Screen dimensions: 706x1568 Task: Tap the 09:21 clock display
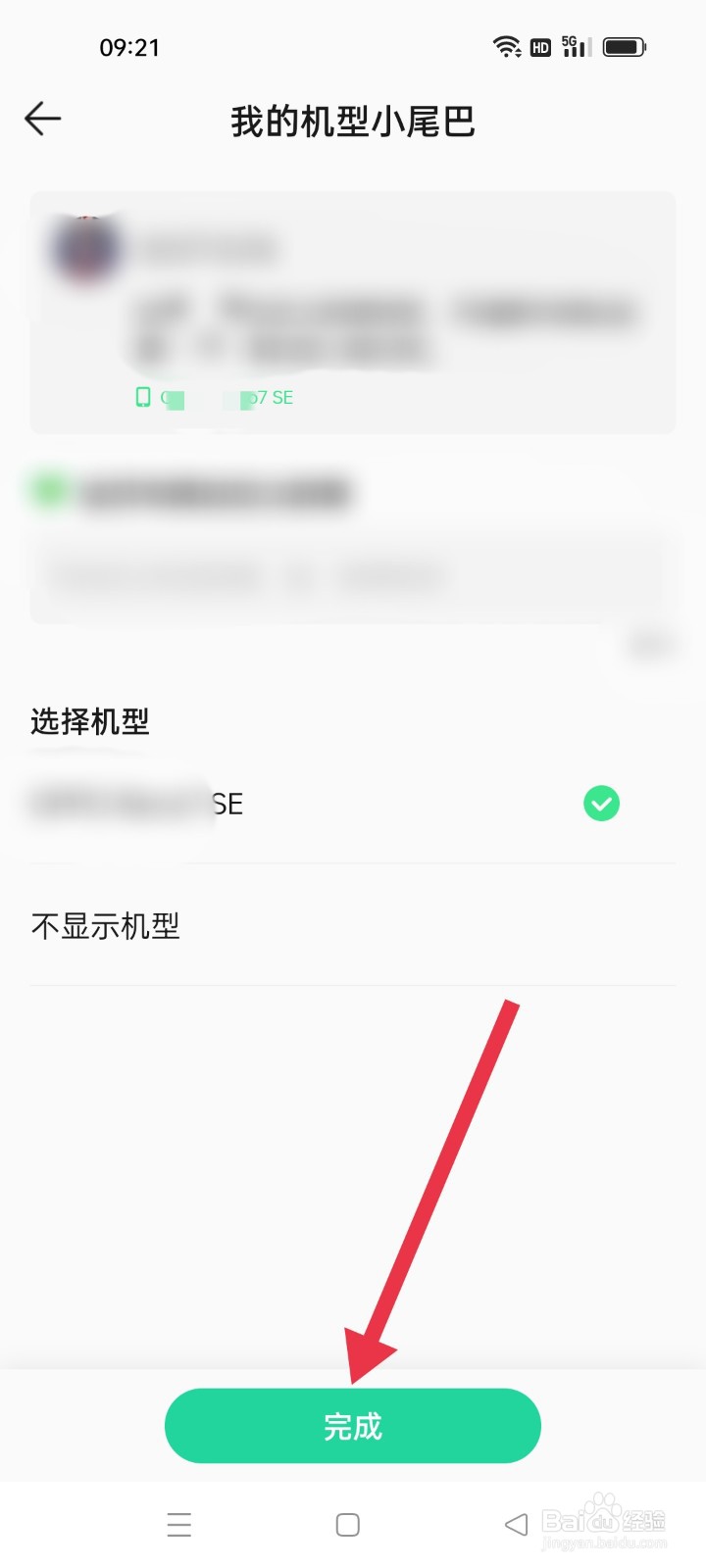tap(130, 46)
